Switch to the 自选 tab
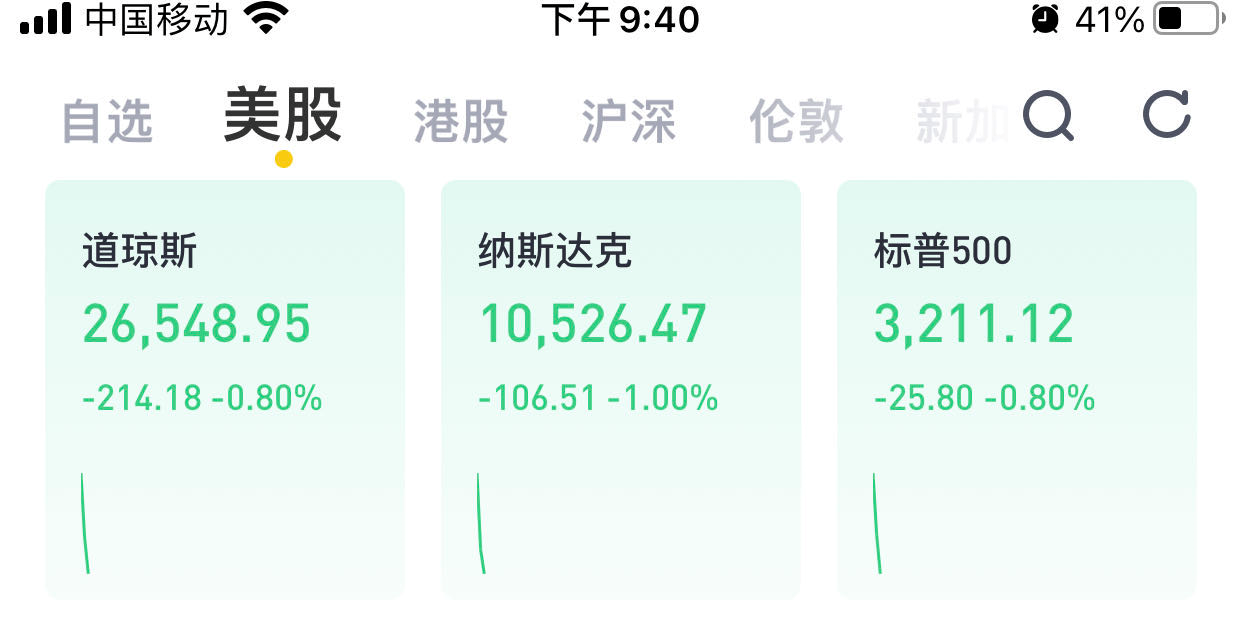Viewport: 1242px width, 640px height. point(107,121)
